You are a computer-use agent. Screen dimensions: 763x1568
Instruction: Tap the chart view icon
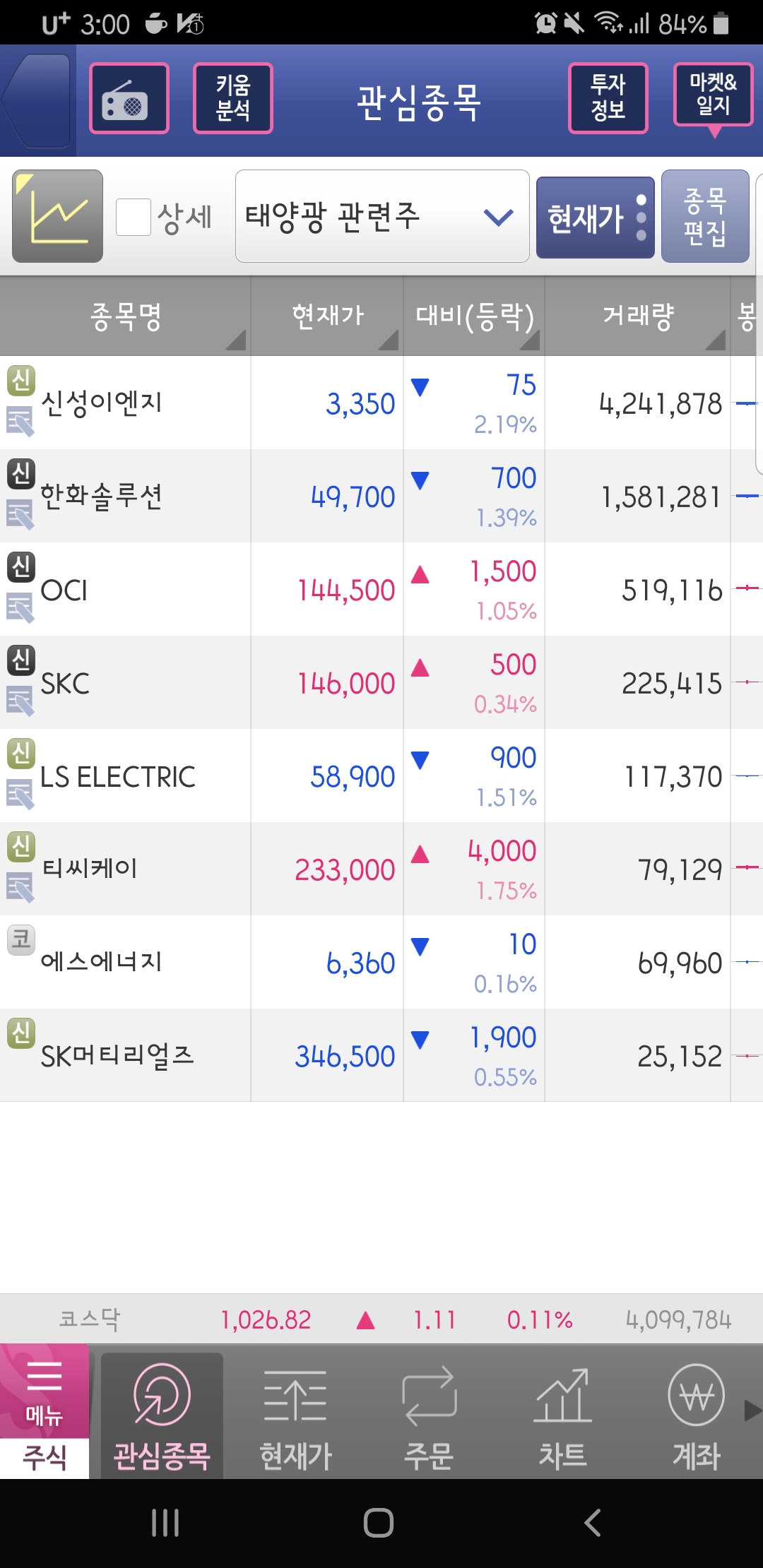click(58, 216)
